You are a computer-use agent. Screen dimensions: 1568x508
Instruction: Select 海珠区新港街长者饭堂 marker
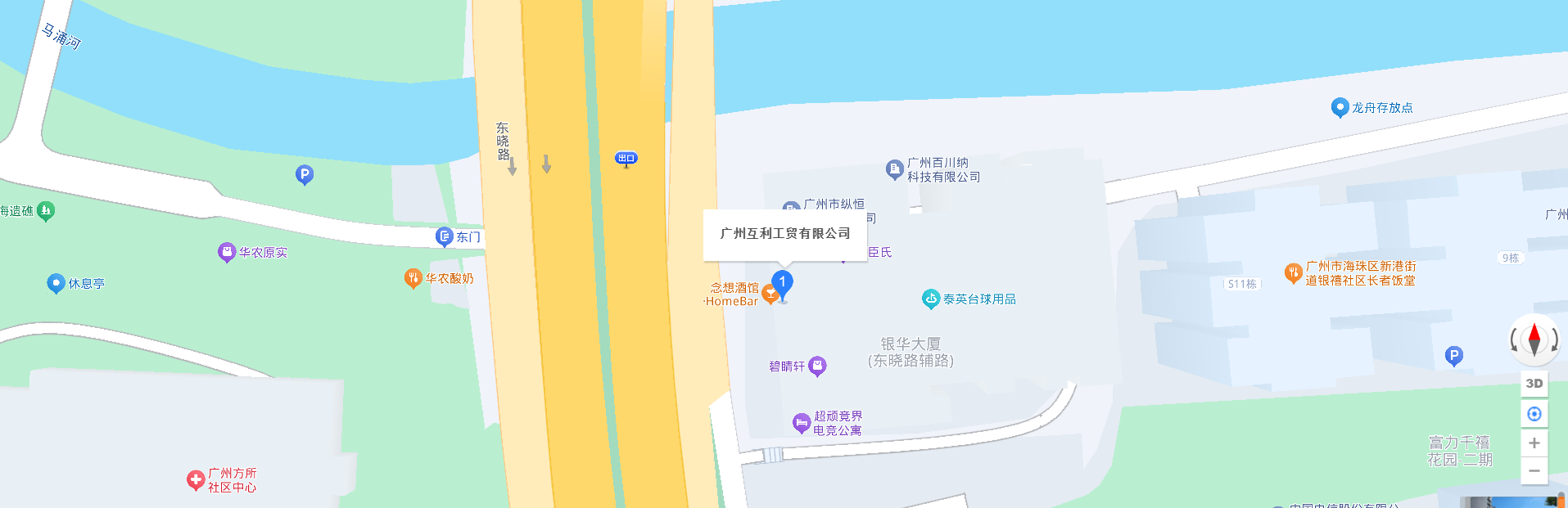click(x=1293, y=273)
